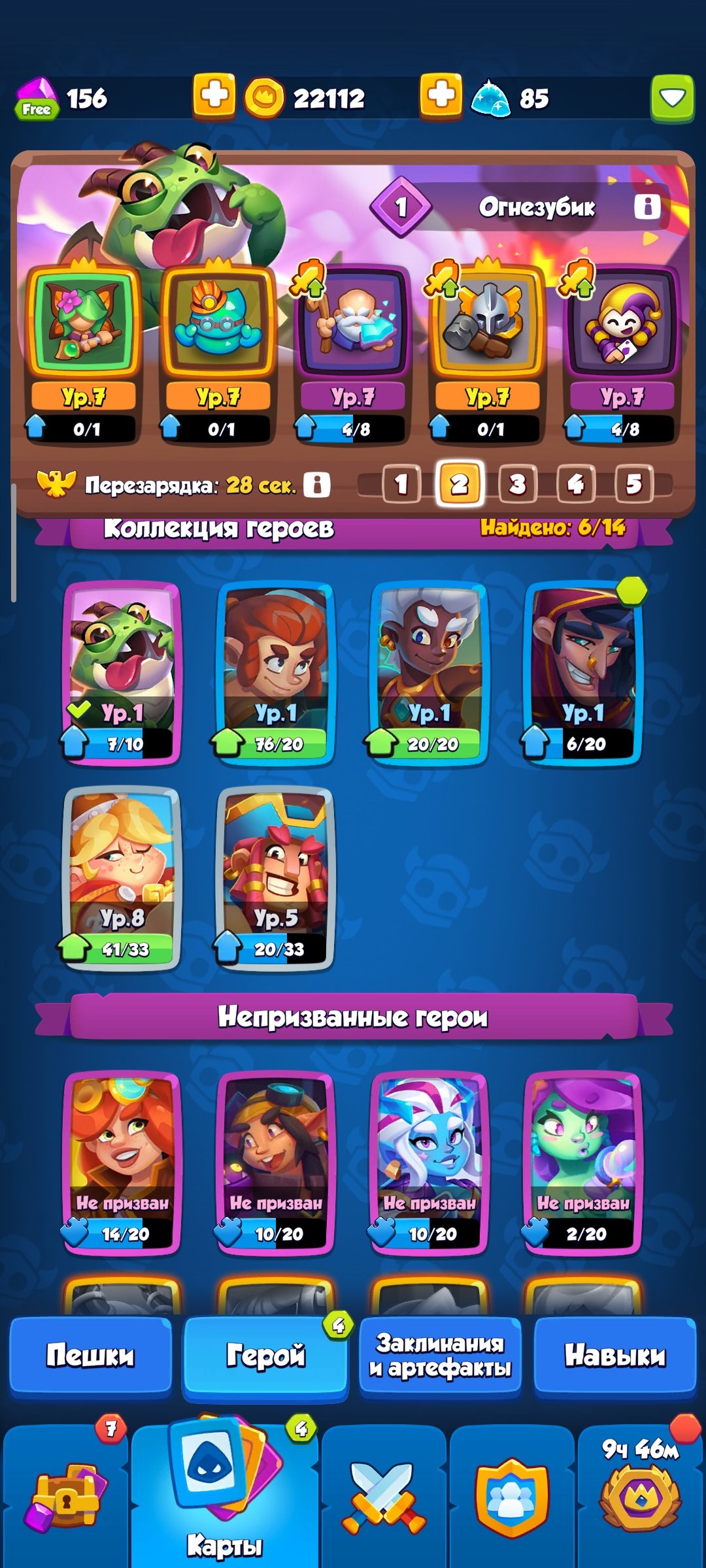Expand the green dropdown arrow menu
706x1568 pixels.
pyautogui.click(x=672, y=99)
